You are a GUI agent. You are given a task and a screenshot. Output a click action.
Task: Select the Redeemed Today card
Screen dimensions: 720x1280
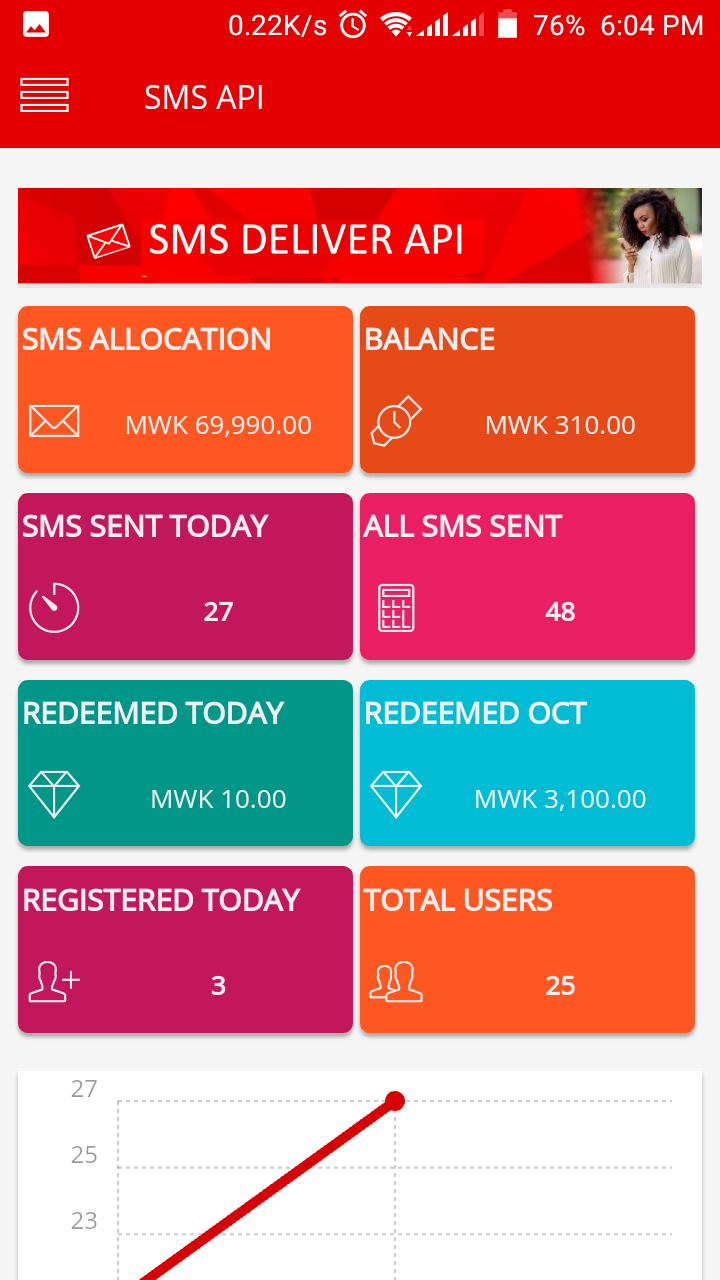point(185,763)
